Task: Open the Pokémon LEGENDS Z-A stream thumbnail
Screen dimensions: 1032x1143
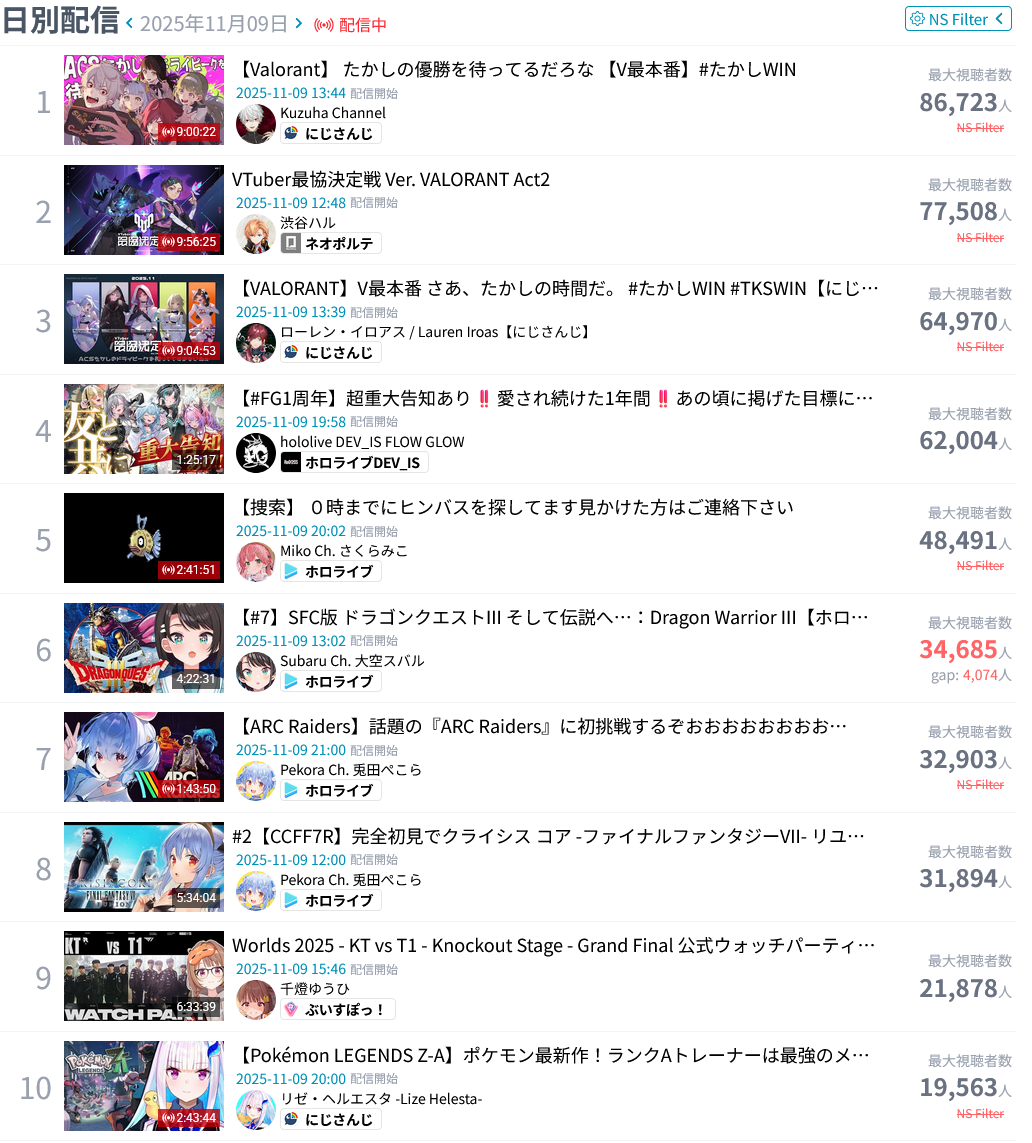Action: [144, 1086]
